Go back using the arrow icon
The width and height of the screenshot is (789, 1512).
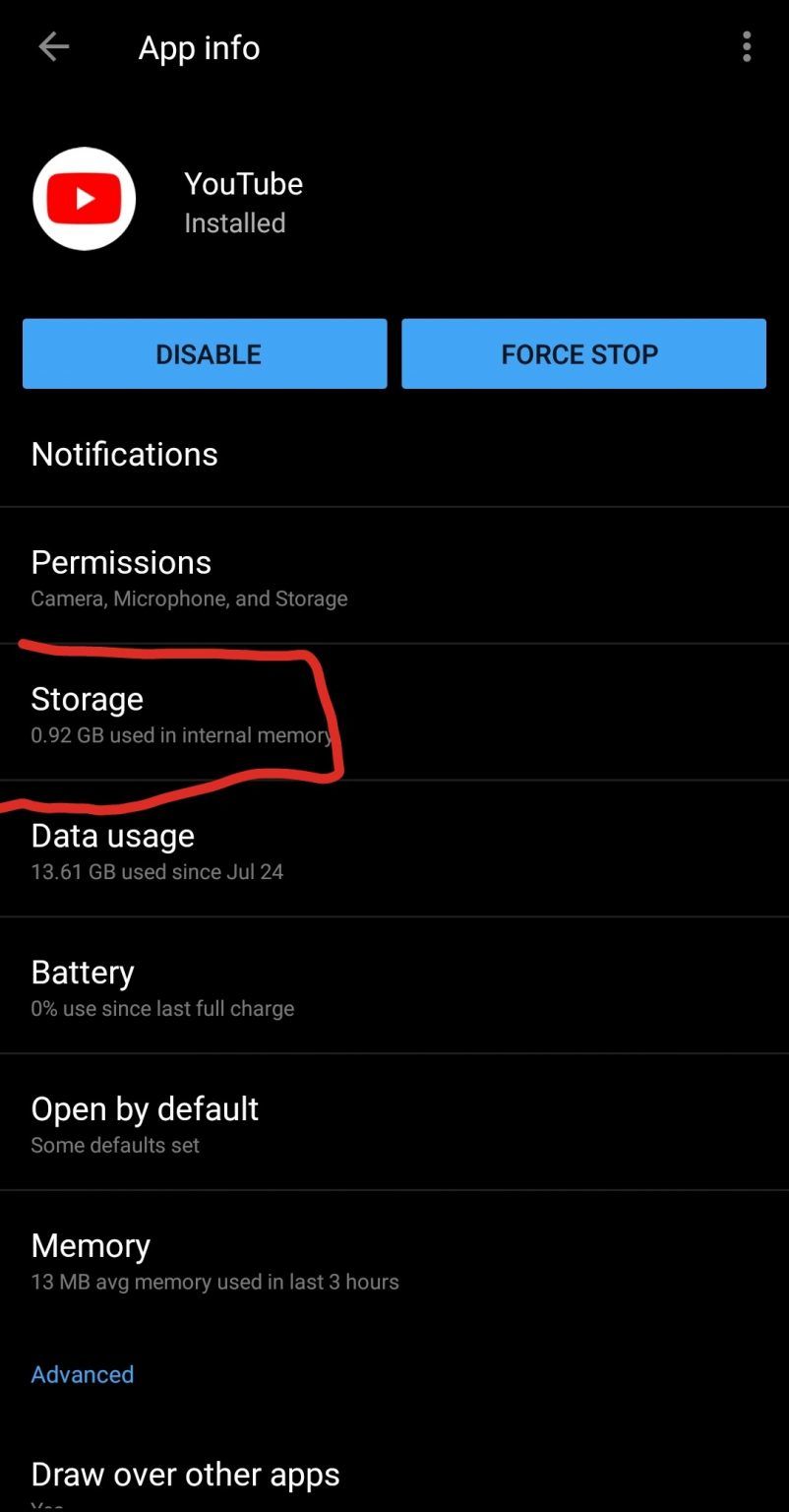(53, 46)
